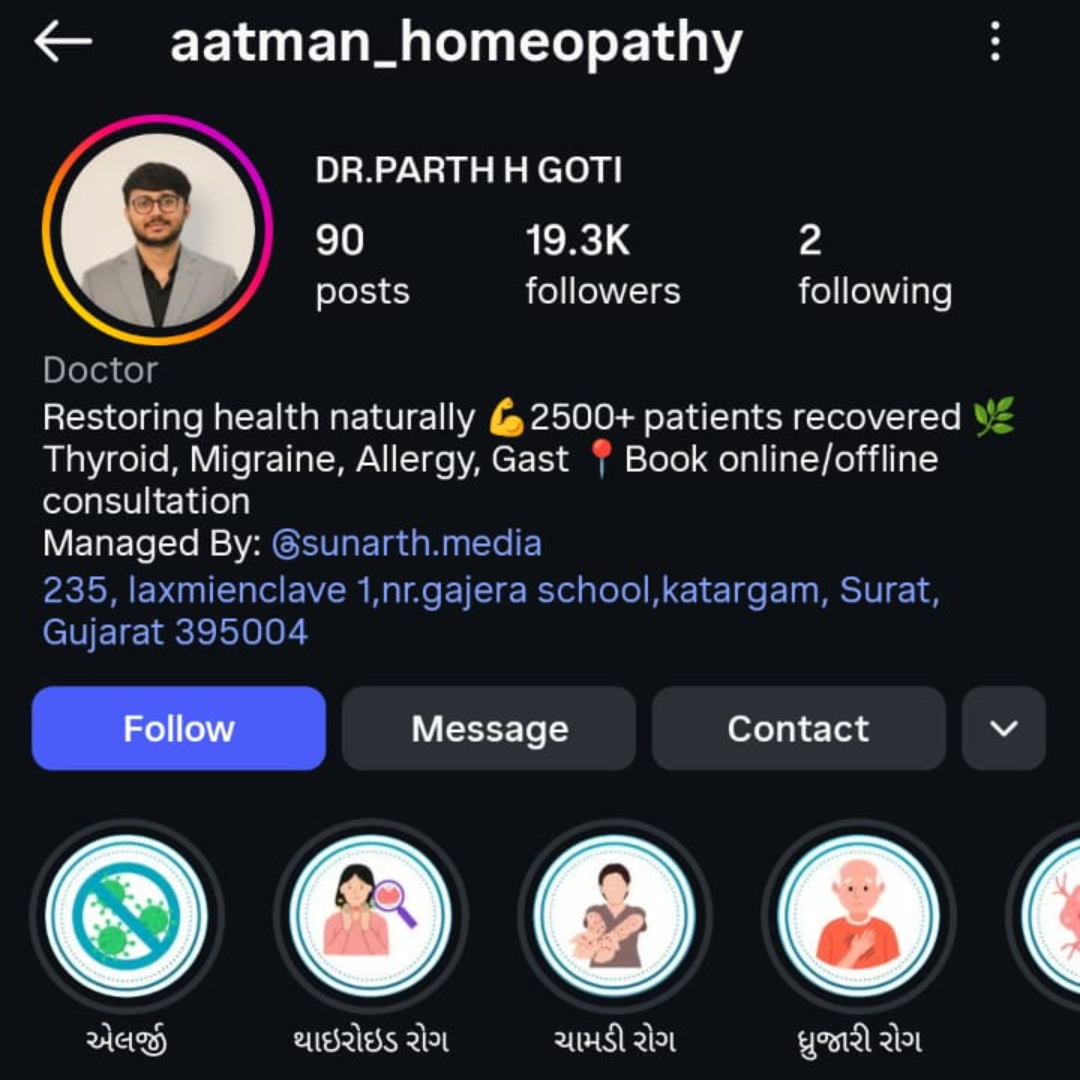Viewport: 1080px width, 1080px height.
Task: Open the ચામડી રોગ story highlight
Action: point(614,916)
